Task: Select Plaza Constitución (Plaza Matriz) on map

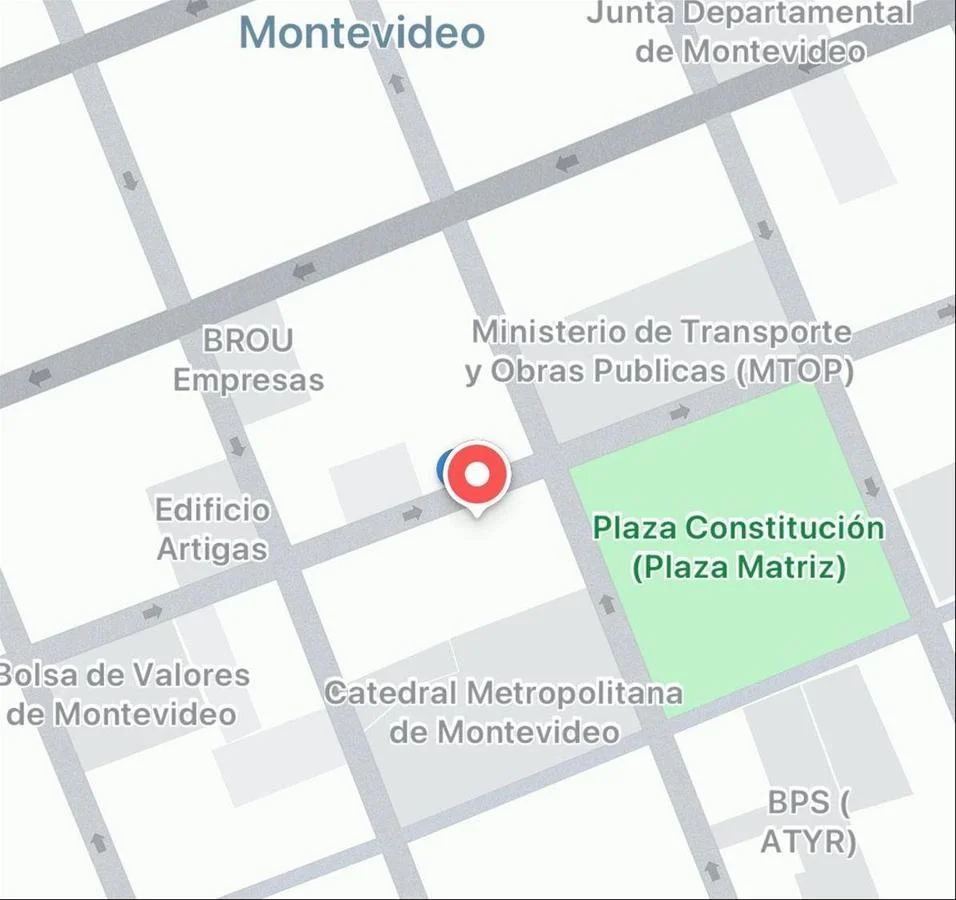Action: pos(738,547)
